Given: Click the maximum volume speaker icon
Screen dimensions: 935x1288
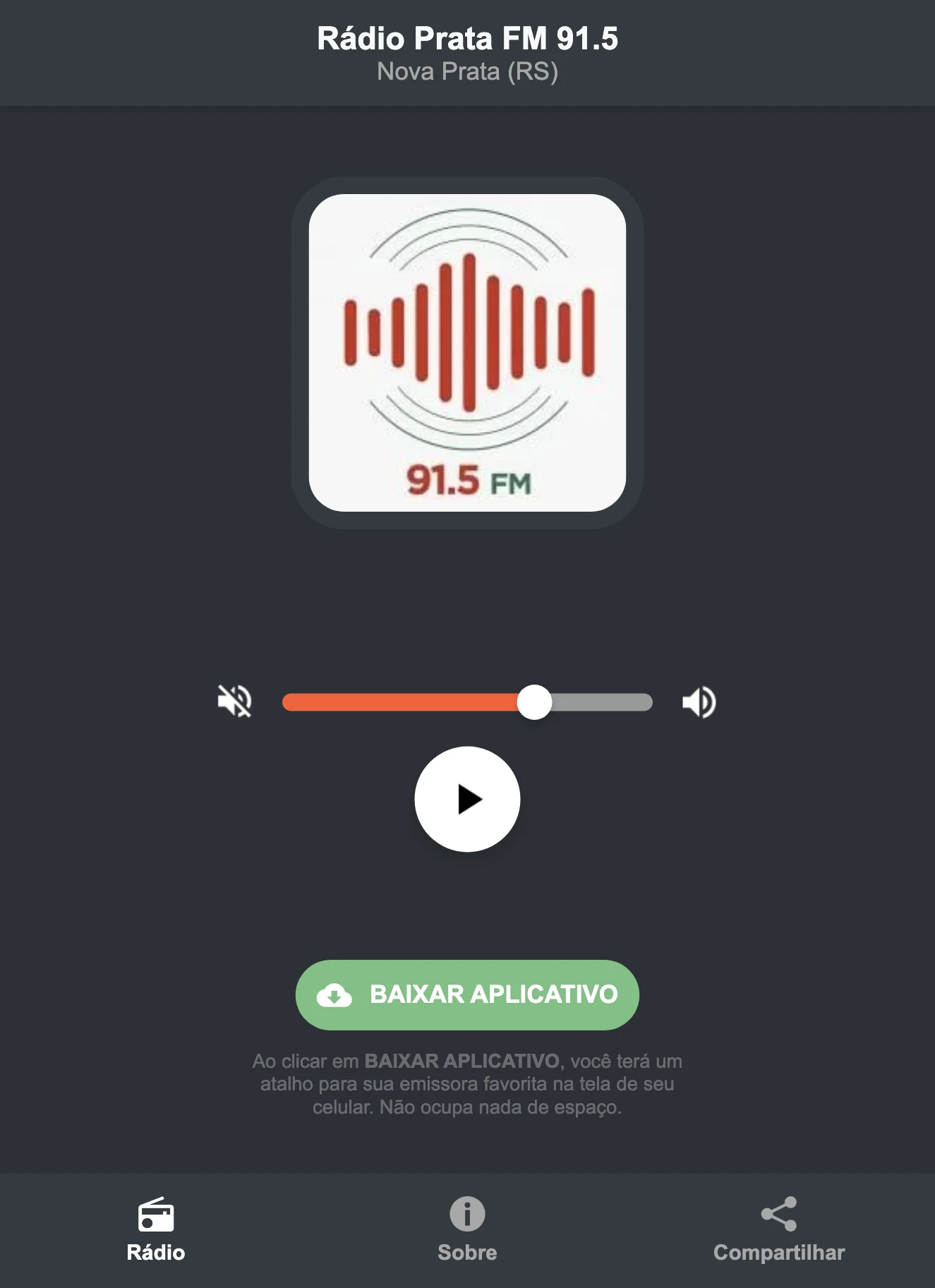Looking at the screenshot, I should pyautogui.click(x=699, y=701).
